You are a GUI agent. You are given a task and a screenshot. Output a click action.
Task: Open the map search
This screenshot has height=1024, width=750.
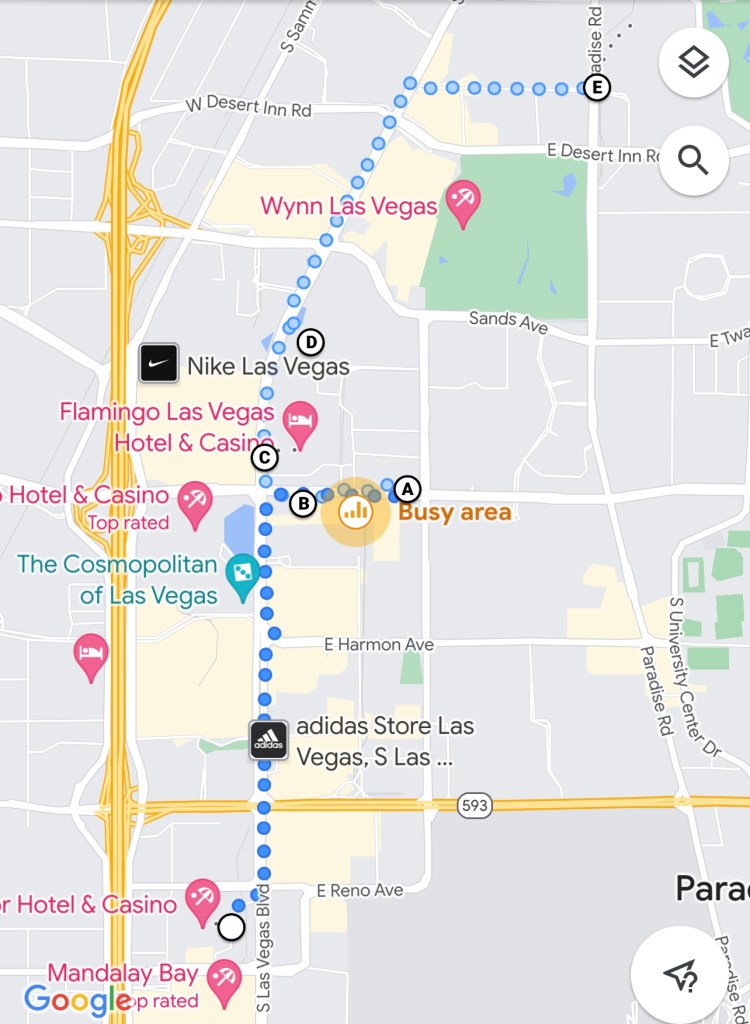tap(693, 160)
